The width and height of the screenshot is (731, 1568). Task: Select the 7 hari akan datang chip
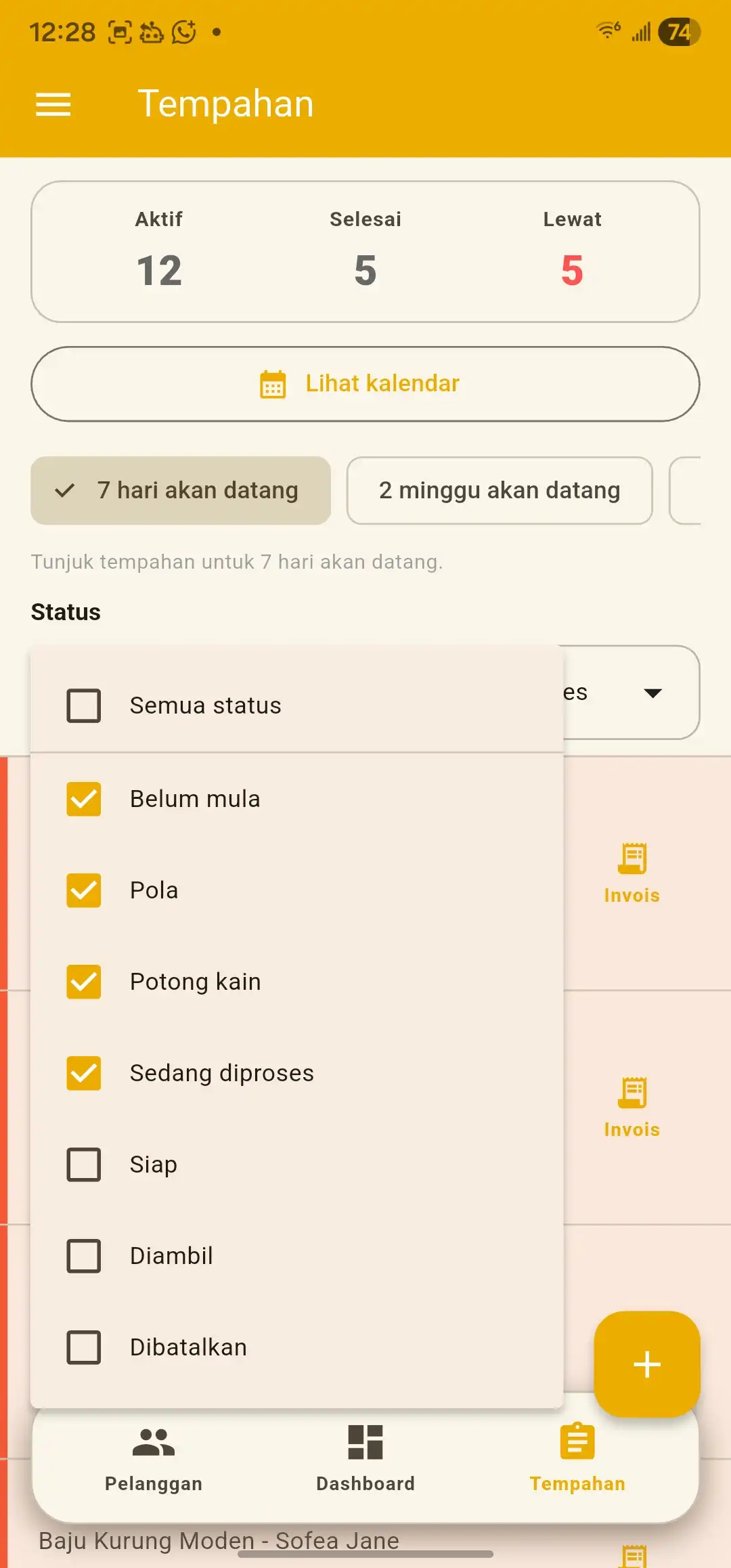pyautogui.click(x=181, y=490)
